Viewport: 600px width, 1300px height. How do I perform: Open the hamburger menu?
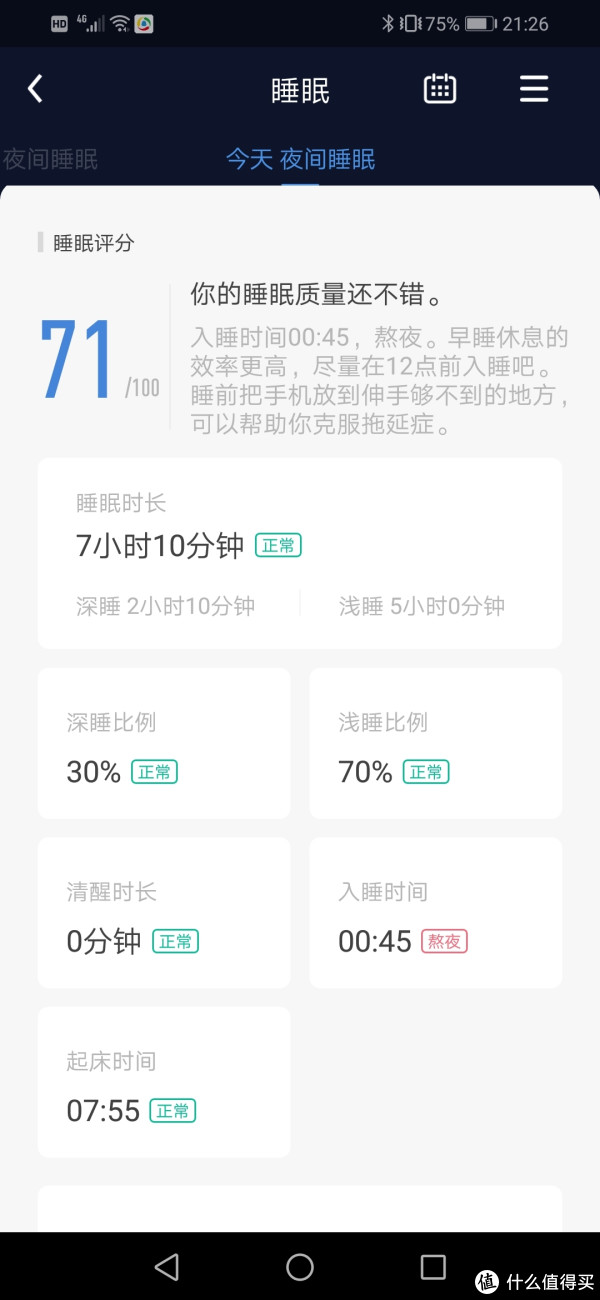pyautogui.click(x=534, y=89)
